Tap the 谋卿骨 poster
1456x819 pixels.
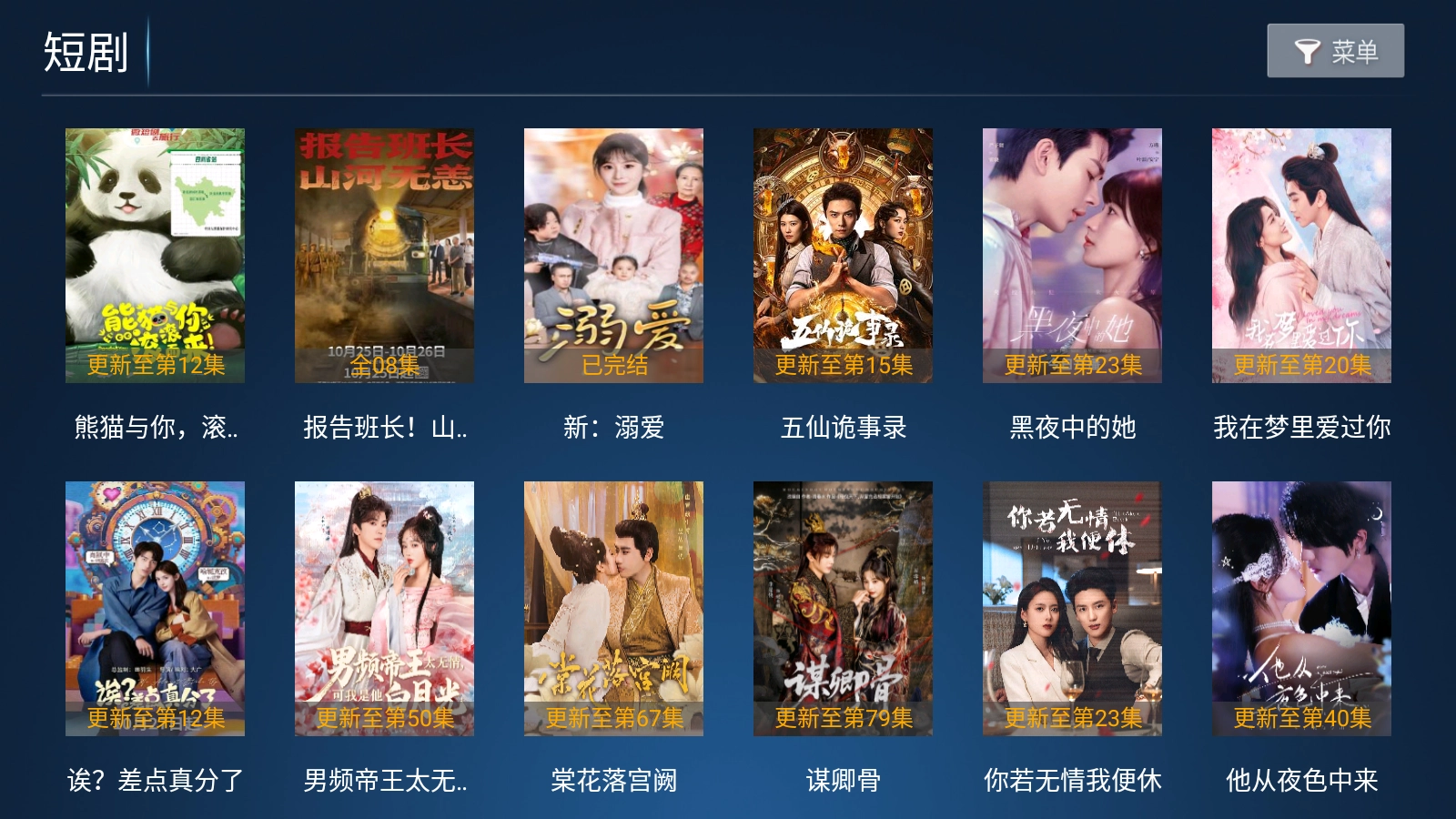(843, 608)
